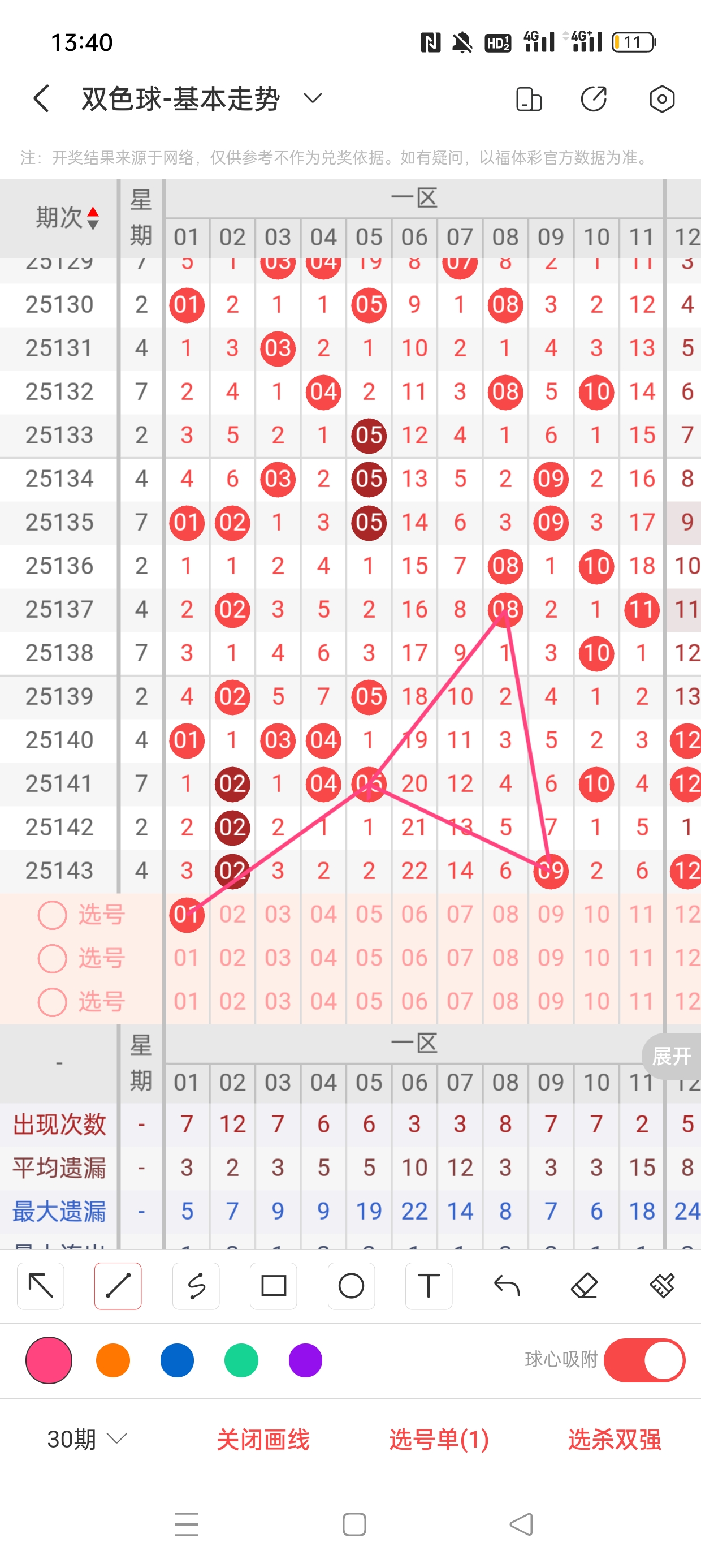Undo the last drawn line
Screen dimensions: 701x1568
[x=507, y=1286]
